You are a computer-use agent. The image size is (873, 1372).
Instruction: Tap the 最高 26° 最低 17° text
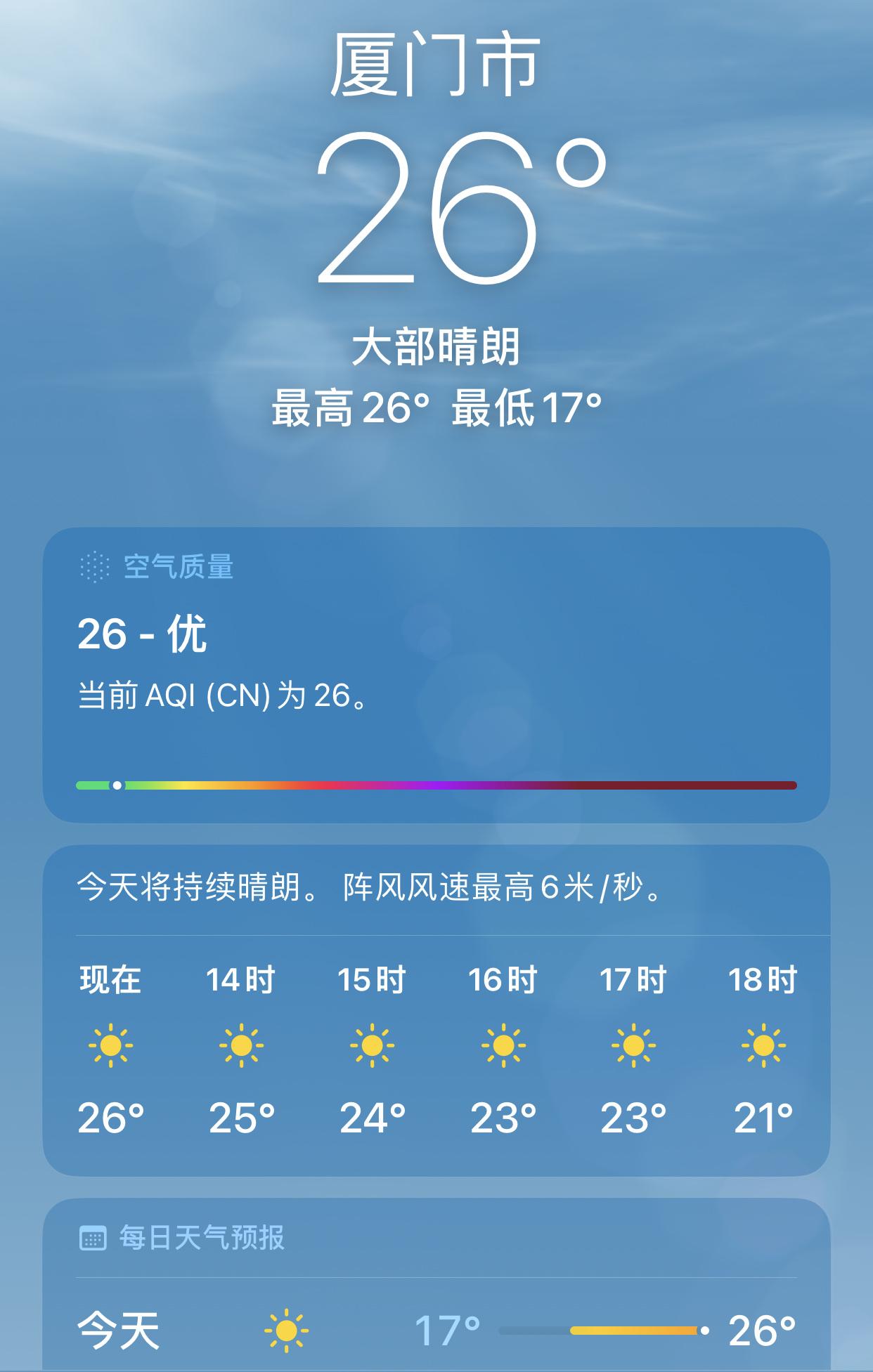[x=436, y=405]
